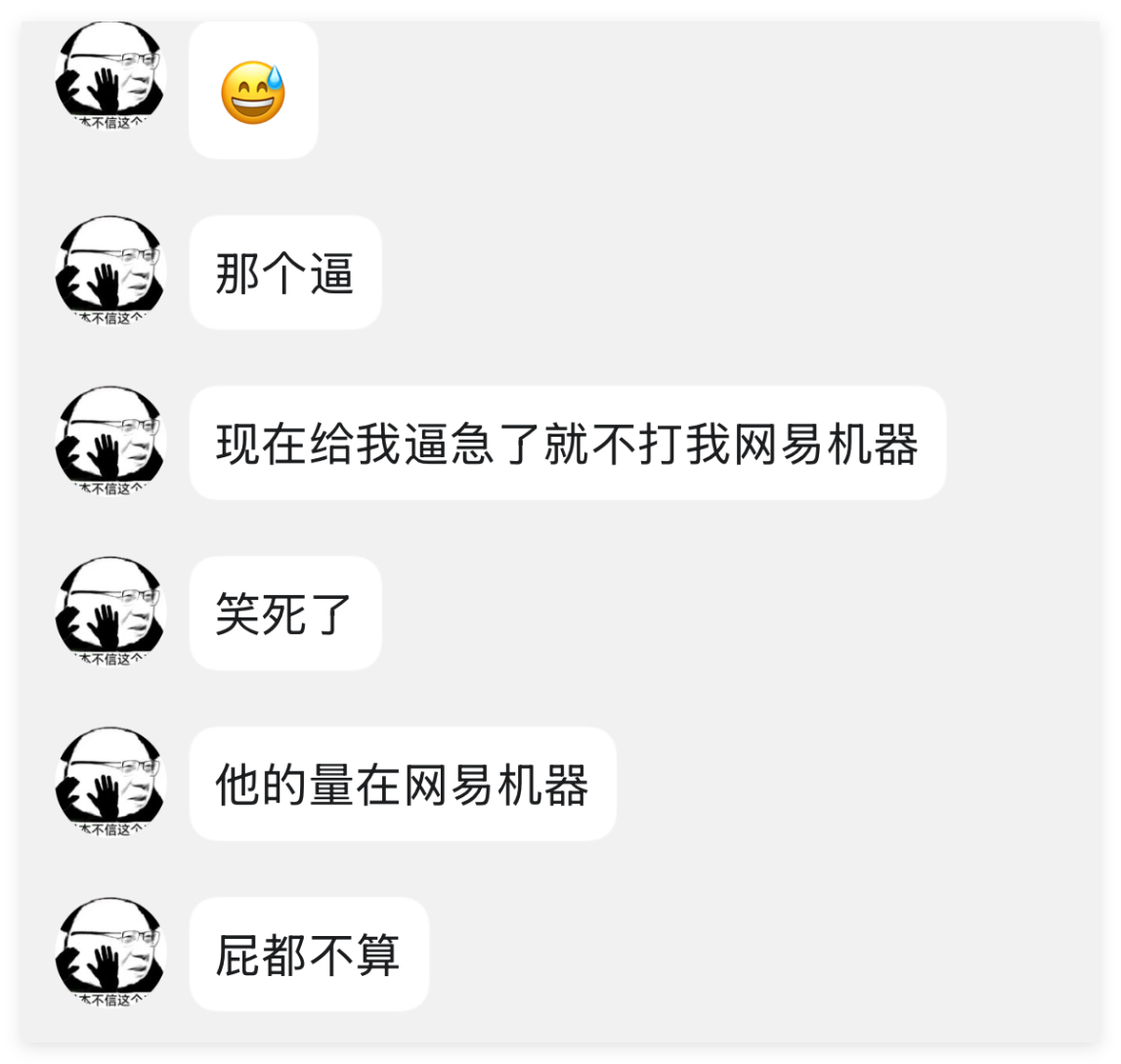
Task: Open profile from avatar beside "现在给我逼急了就不打我网易机器"
Action: pyautogui.click(x=109, y=442)
